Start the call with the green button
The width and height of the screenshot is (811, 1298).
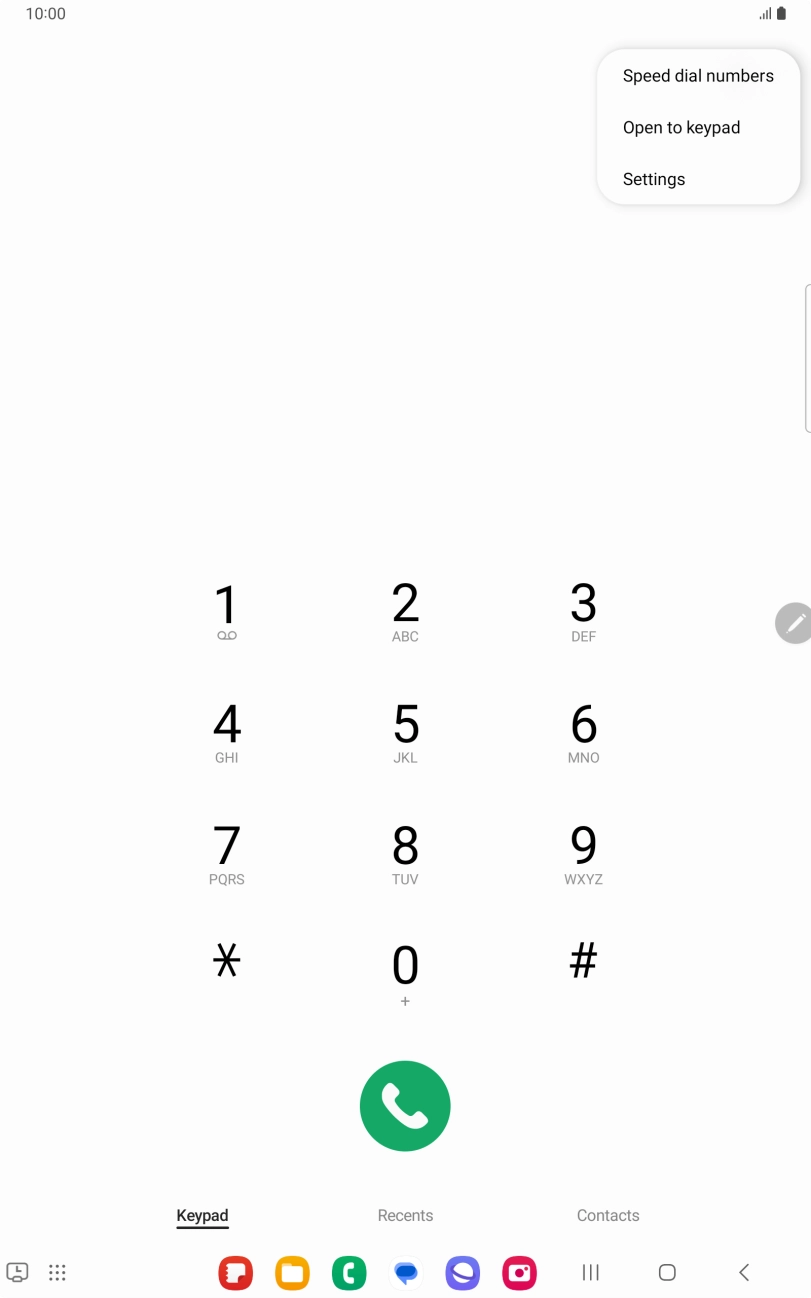405,1106
